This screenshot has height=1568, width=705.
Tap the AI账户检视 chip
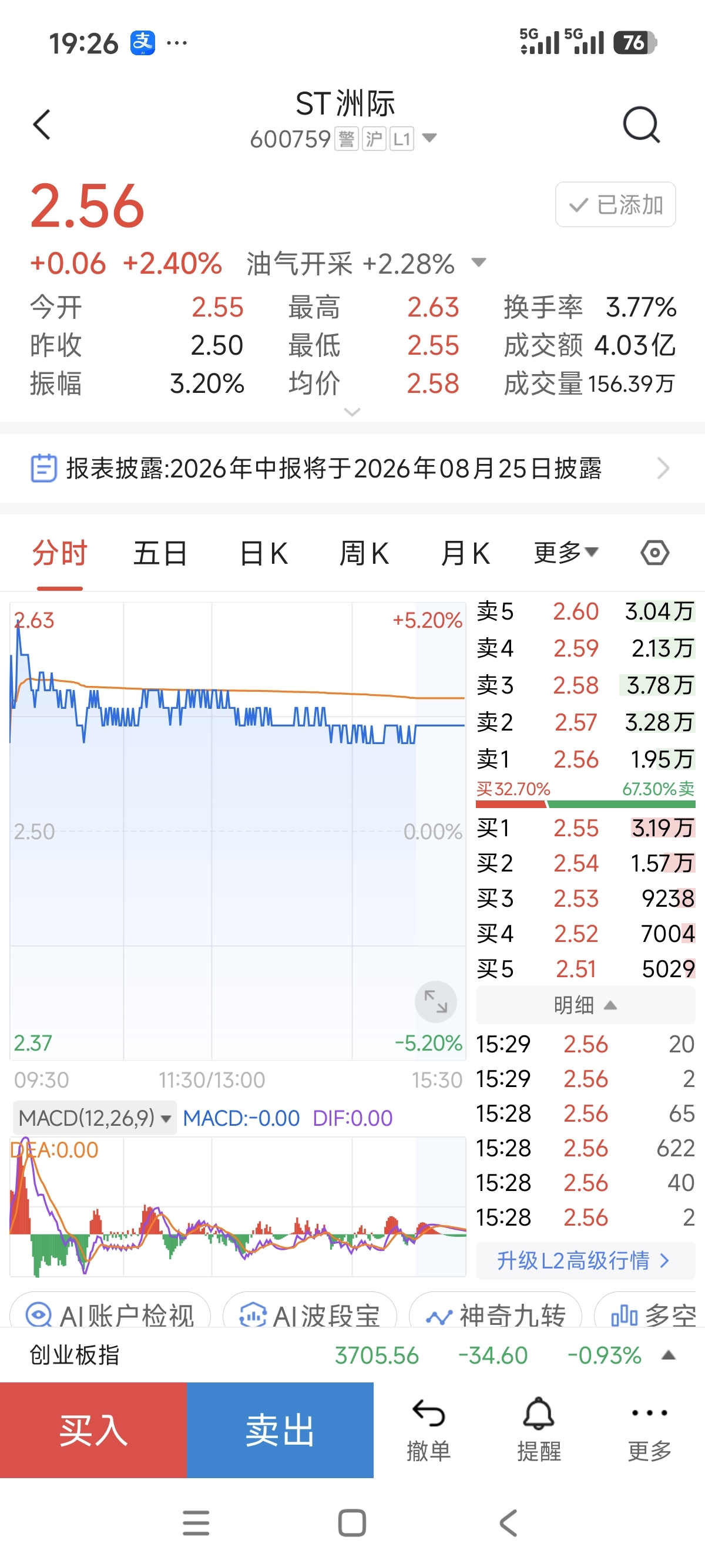[x=110, y=1316]
